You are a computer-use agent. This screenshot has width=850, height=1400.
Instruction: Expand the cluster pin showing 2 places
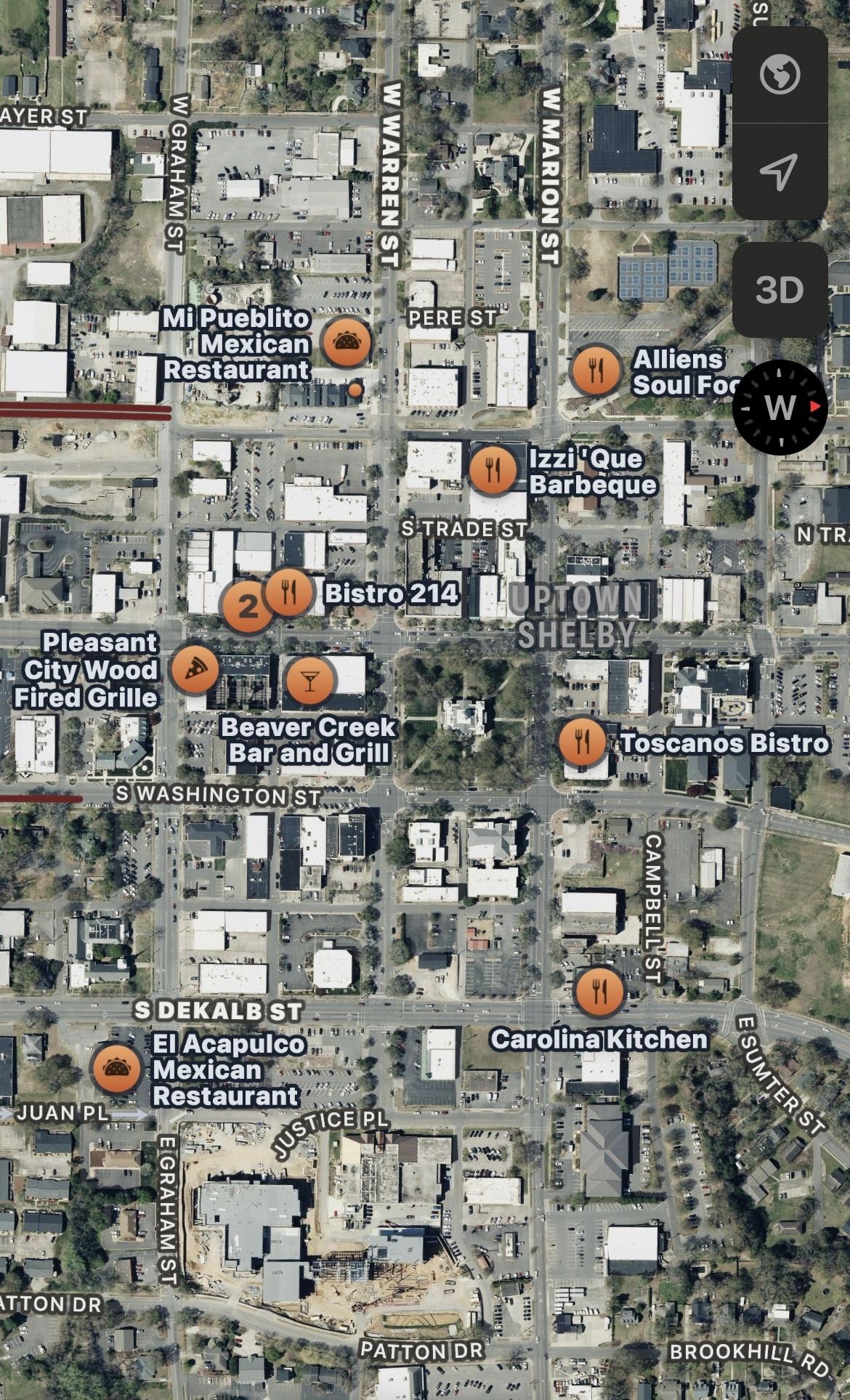click(x=247, y=606)
